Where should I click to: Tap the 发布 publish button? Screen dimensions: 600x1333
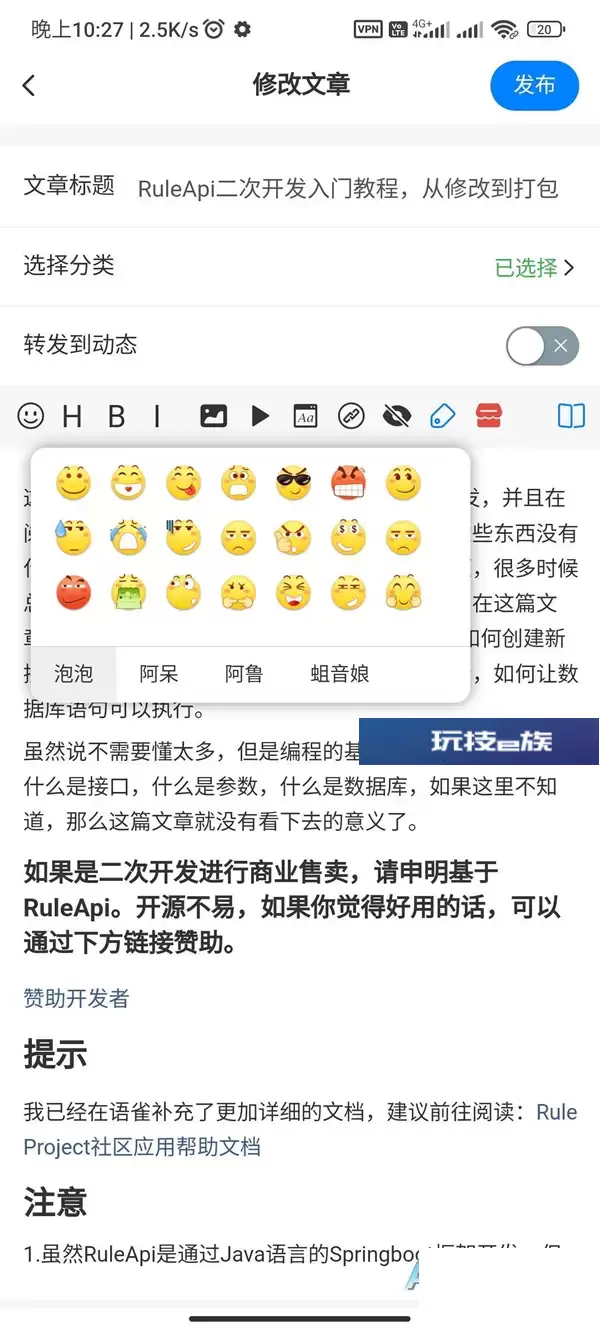[535, 85]
